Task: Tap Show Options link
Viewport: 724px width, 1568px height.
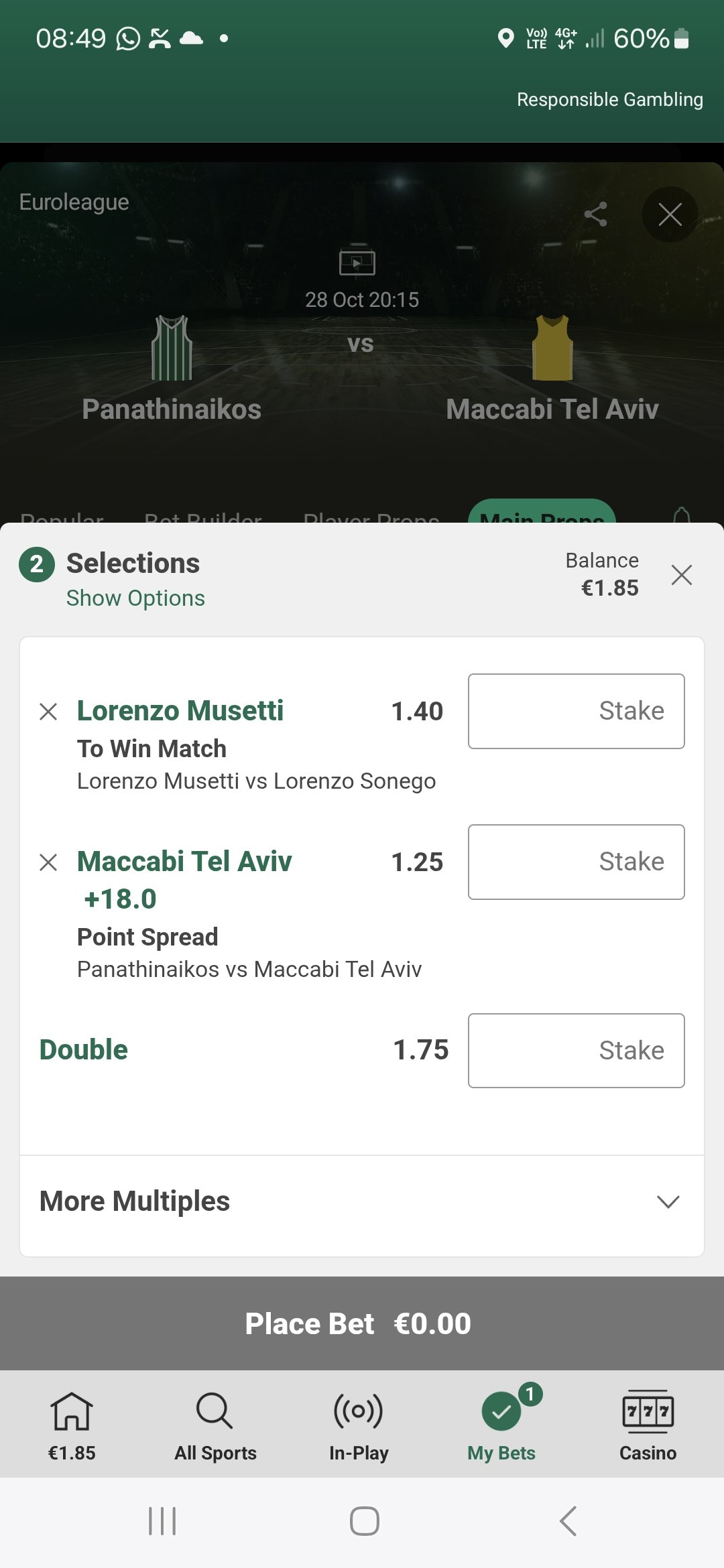Action: pyautogui.click(x=135, y=598)
